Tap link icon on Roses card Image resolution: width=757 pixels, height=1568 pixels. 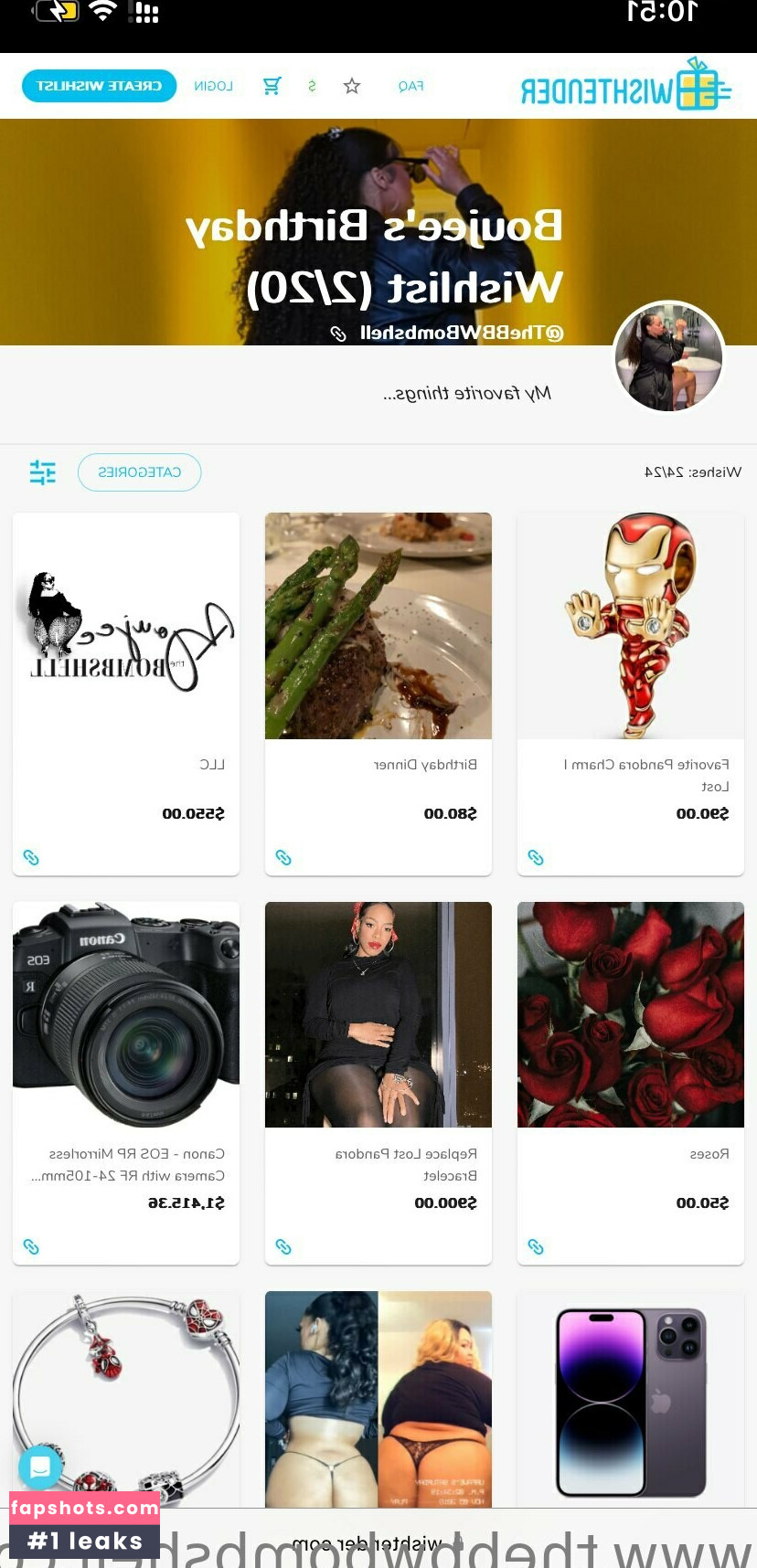coord(536,1246)
